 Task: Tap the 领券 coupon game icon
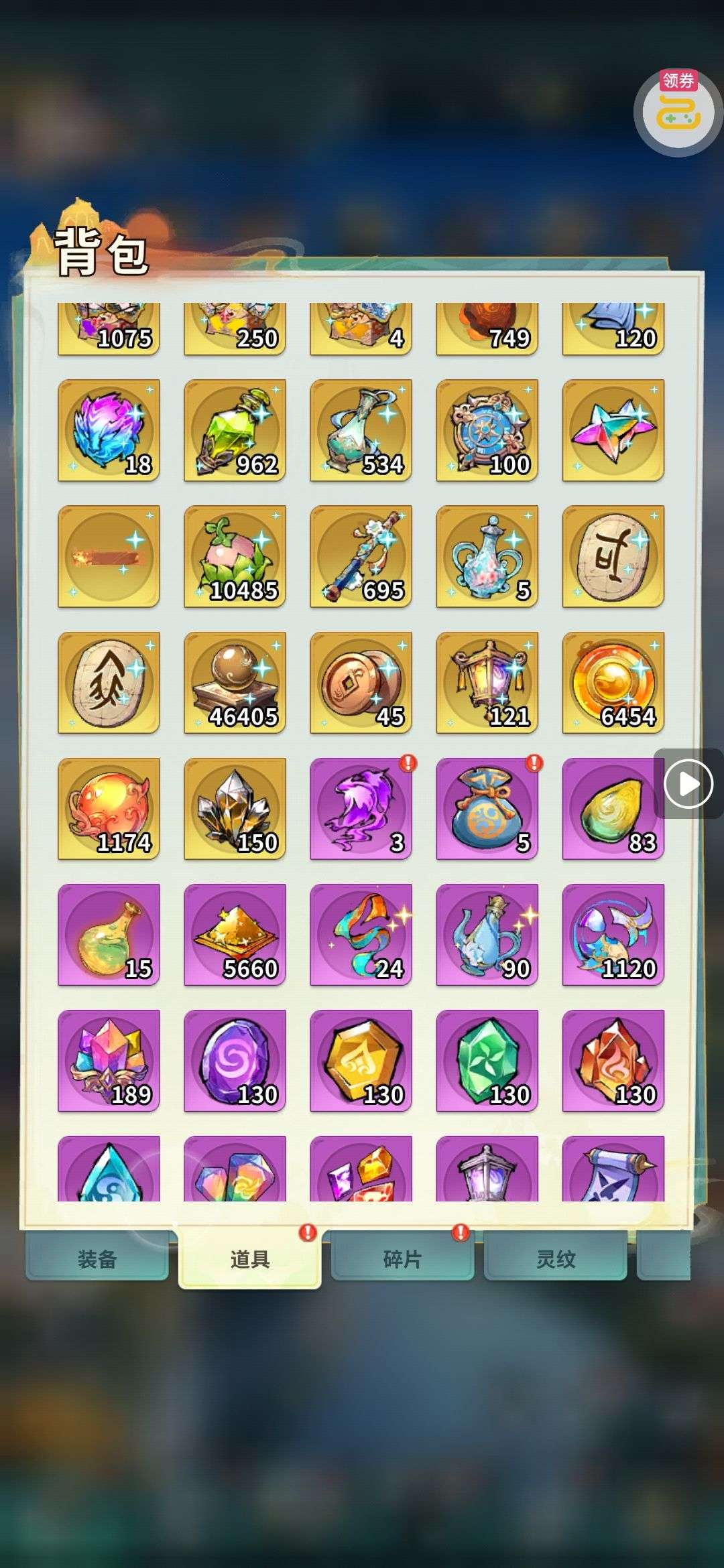[678, 111]
